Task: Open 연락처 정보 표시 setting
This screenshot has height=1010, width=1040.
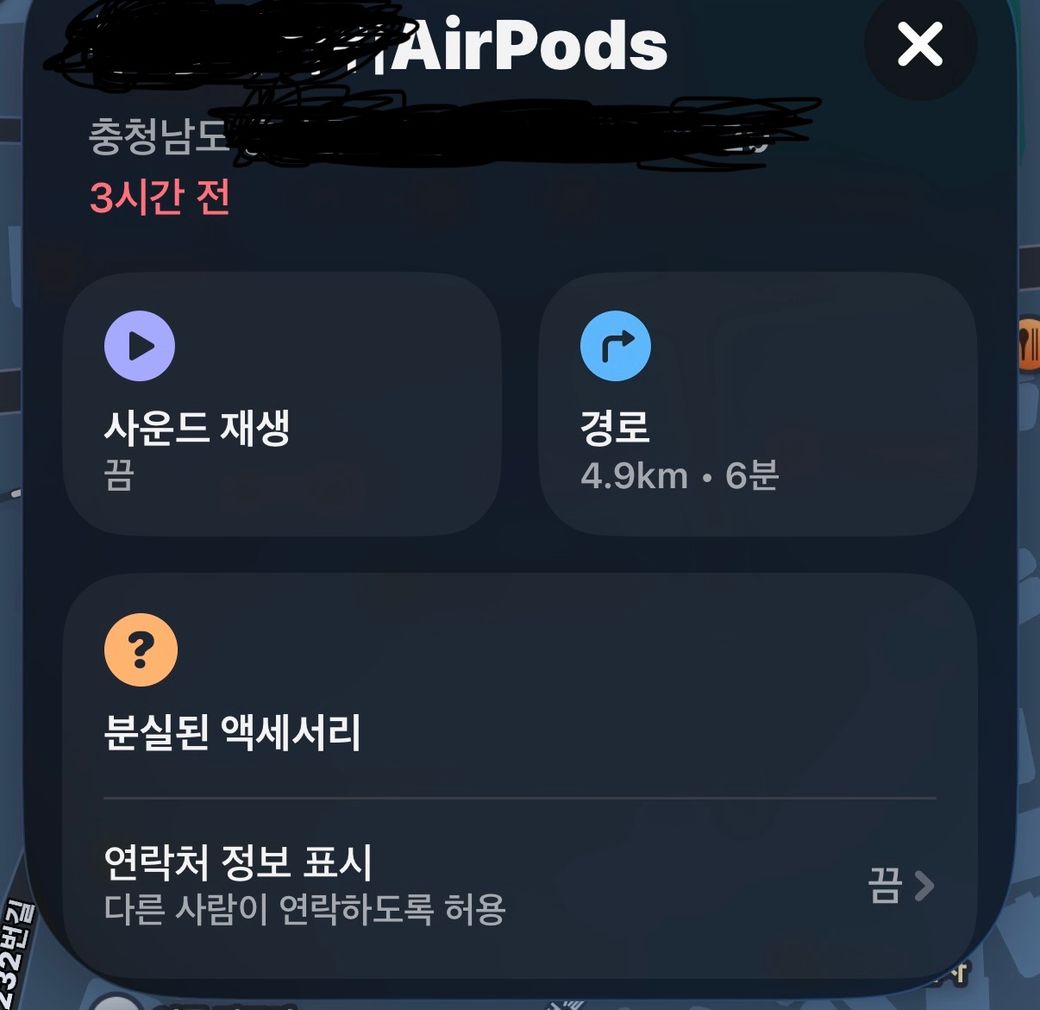Action: [519, 885]
